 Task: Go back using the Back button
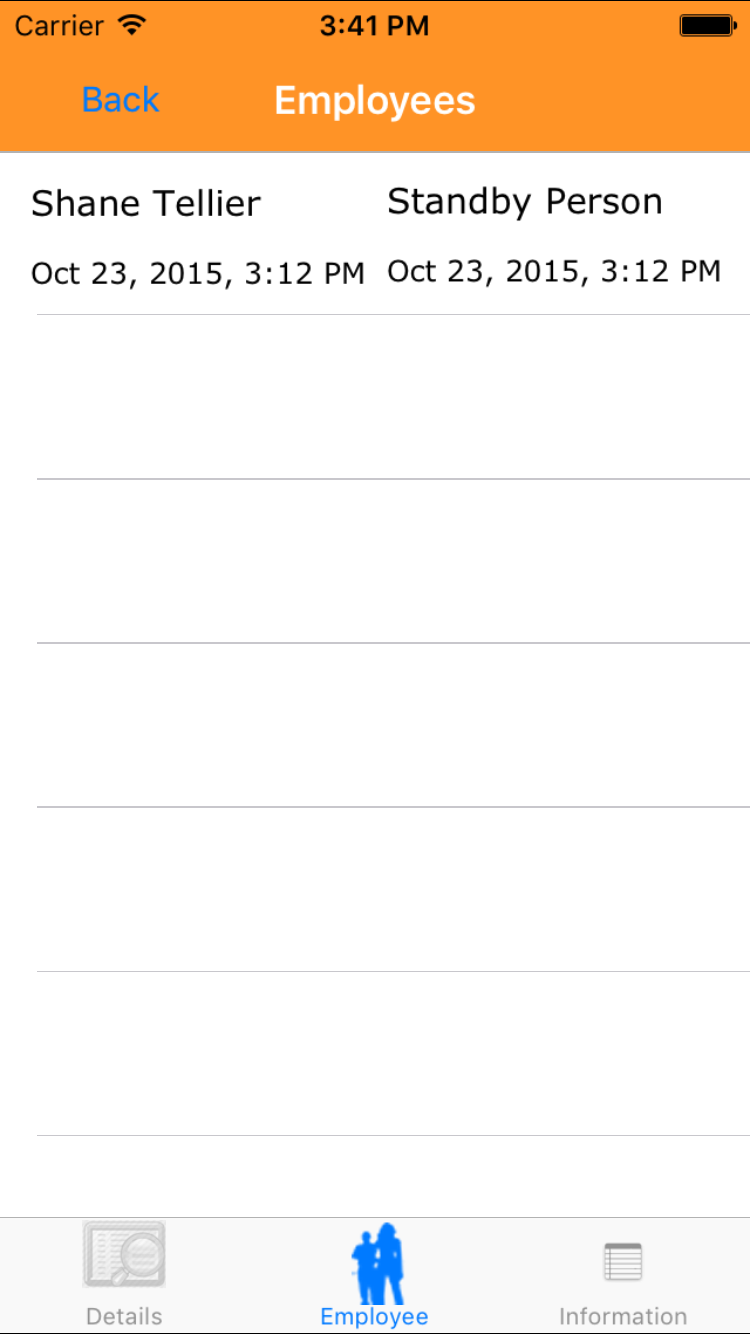click(120, 100)
